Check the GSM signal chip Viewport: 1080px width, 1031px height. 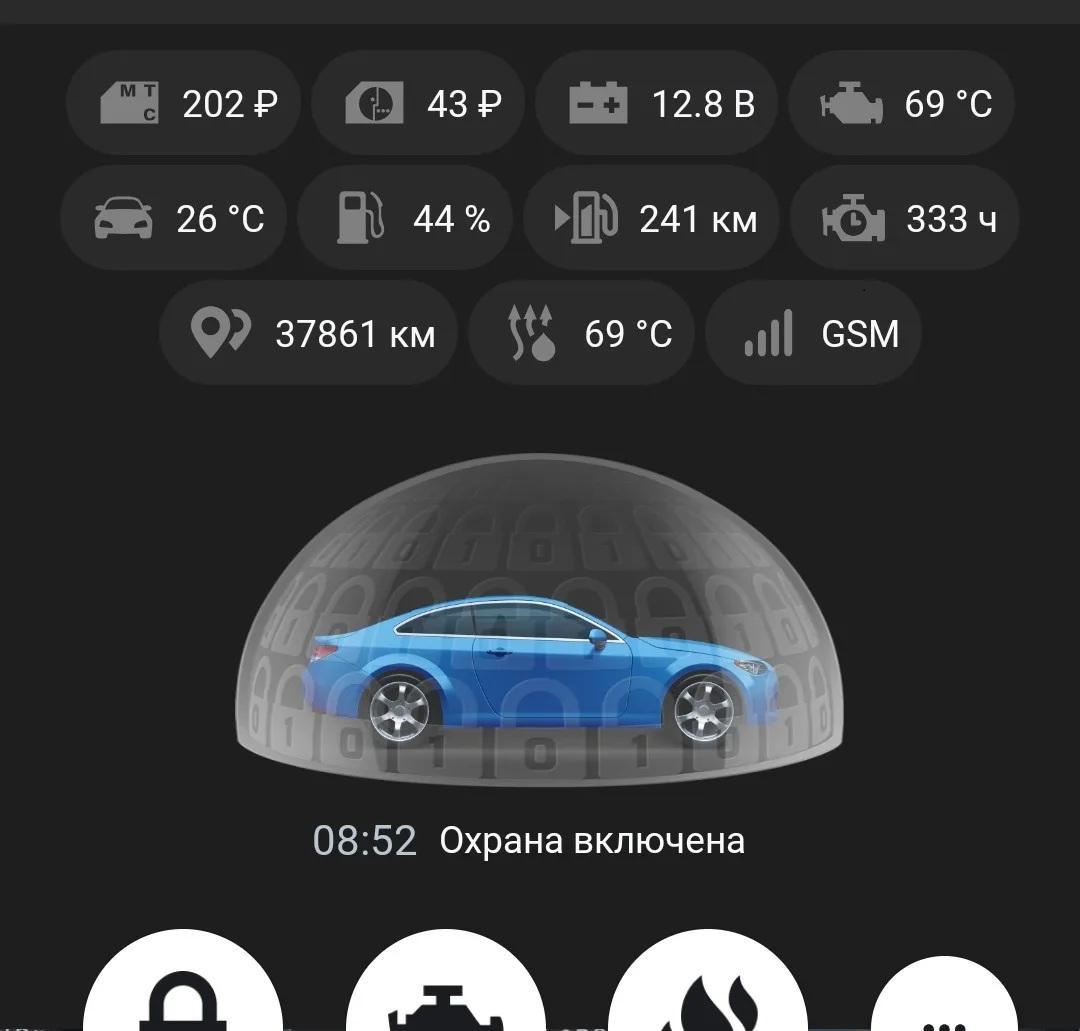tap(813, 333)
